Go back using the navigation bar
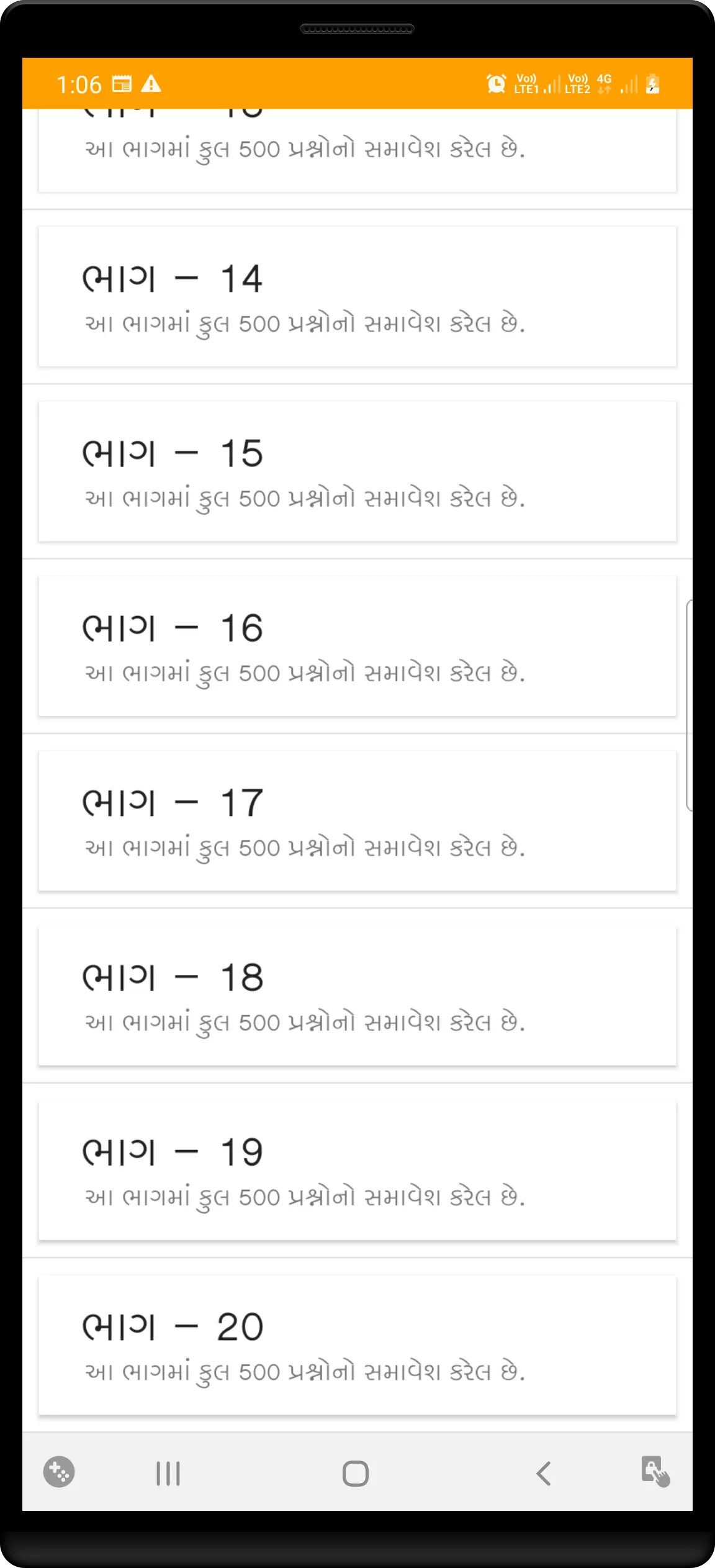Image resolution: width=715 pixels, height=1568 pixels. [544, 1473]
